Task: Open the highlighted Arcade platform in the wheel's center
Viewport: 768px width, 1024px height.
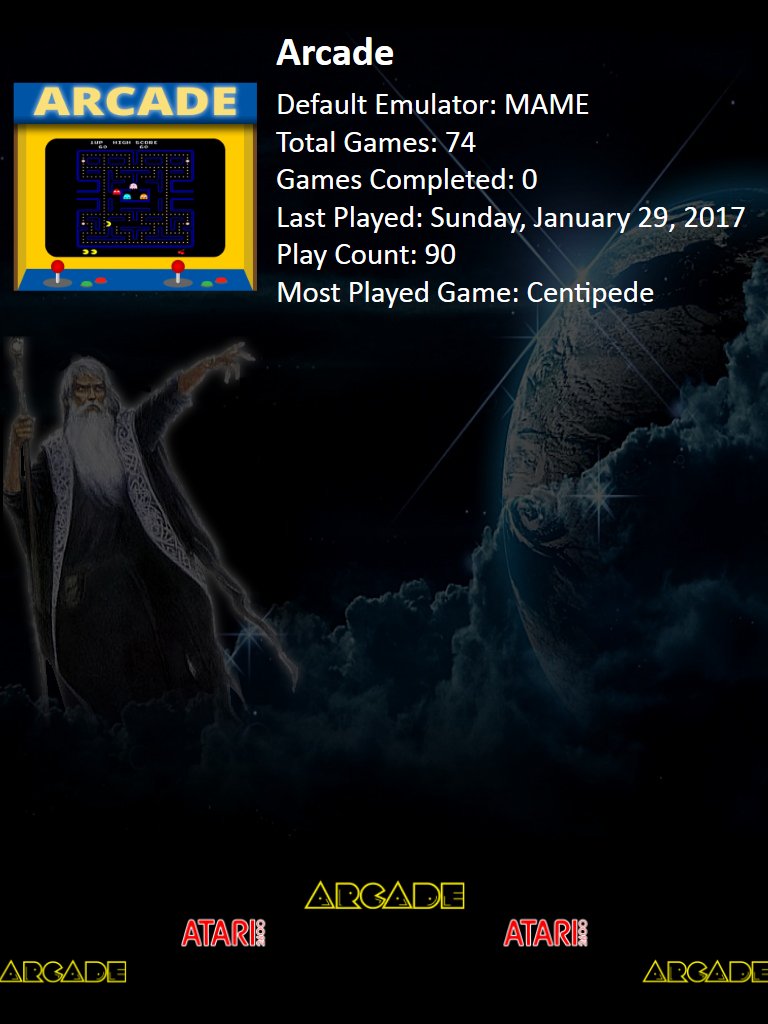Action: pos(384,895)
